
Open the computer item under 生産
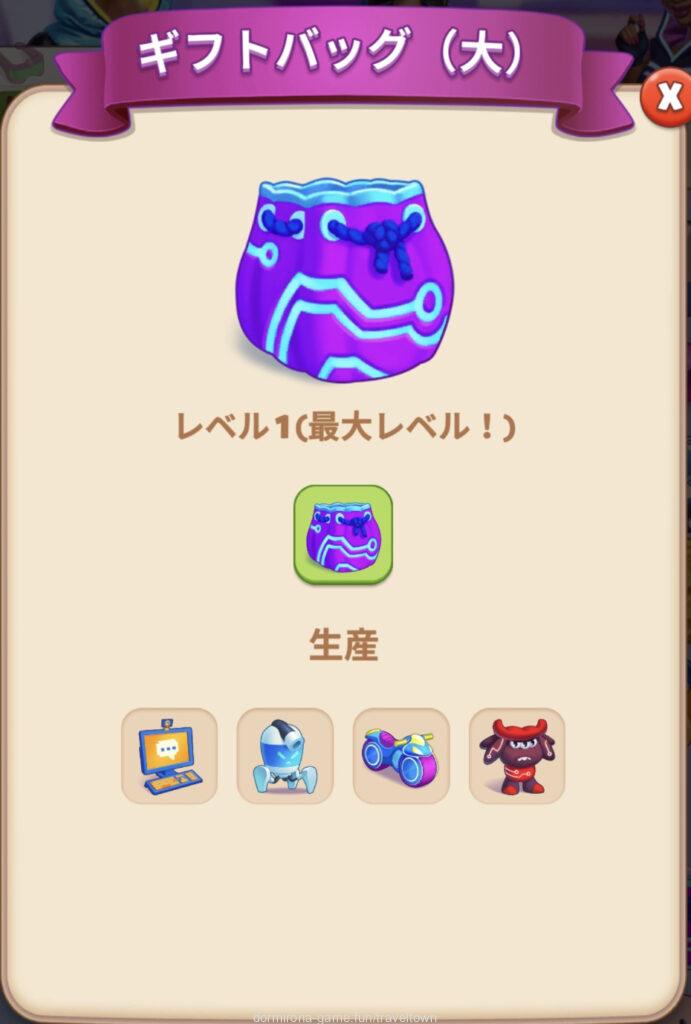click(x=169, y=756)
